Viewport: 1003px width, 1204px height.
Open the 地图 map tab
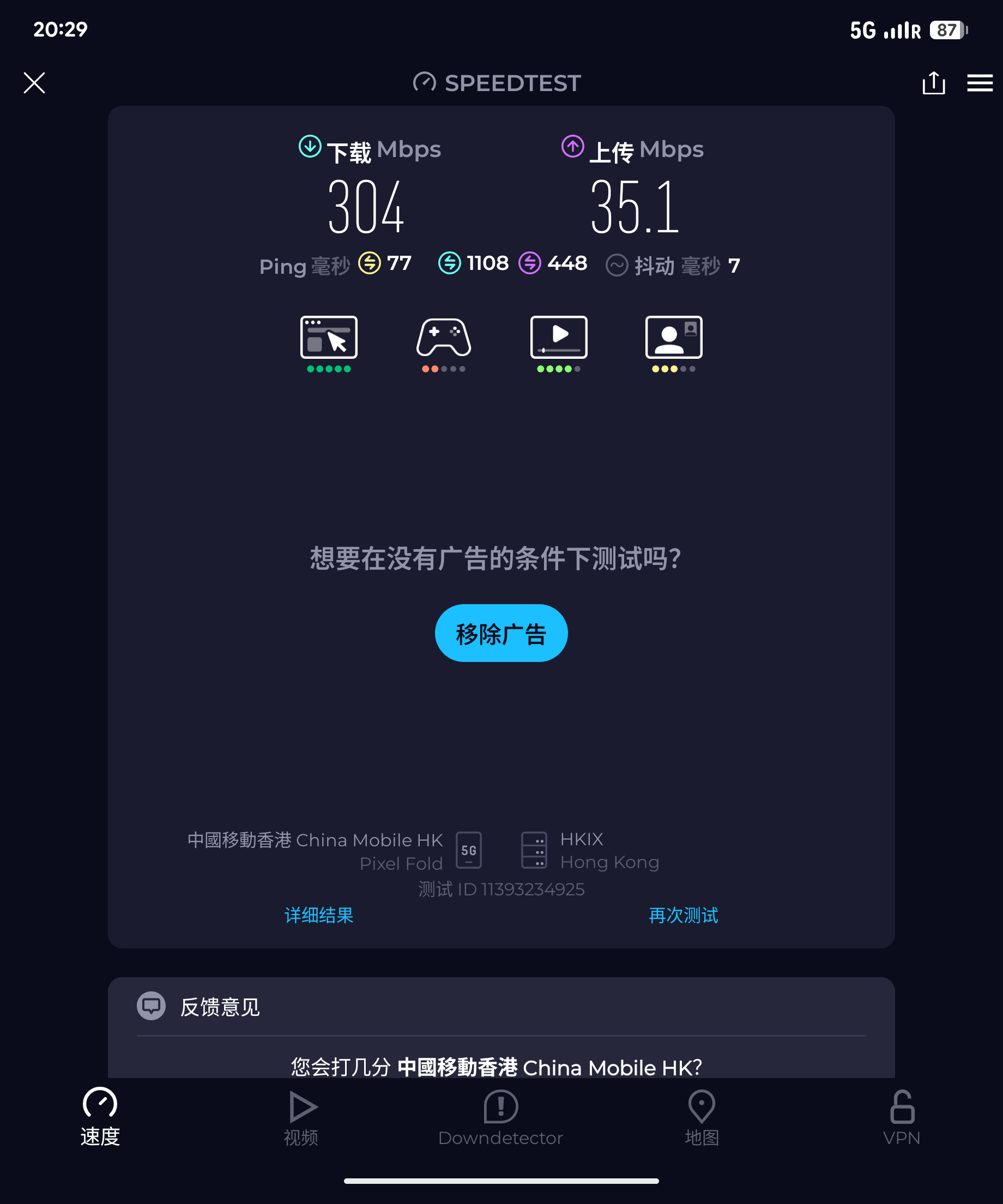tap(701, 1115)
